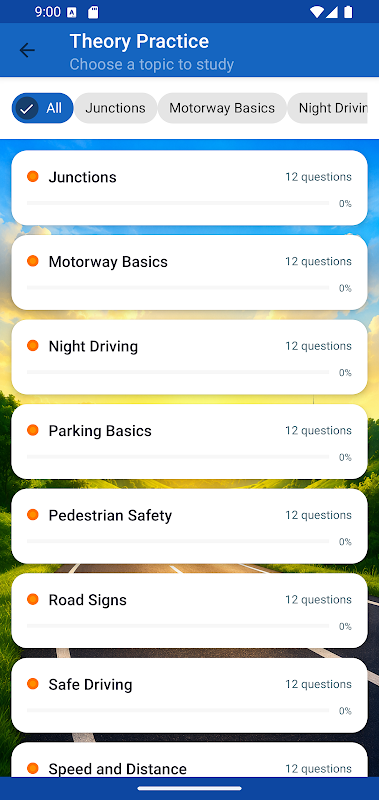
Task: Start the Night Driving topic card
Action: point(189,357)
